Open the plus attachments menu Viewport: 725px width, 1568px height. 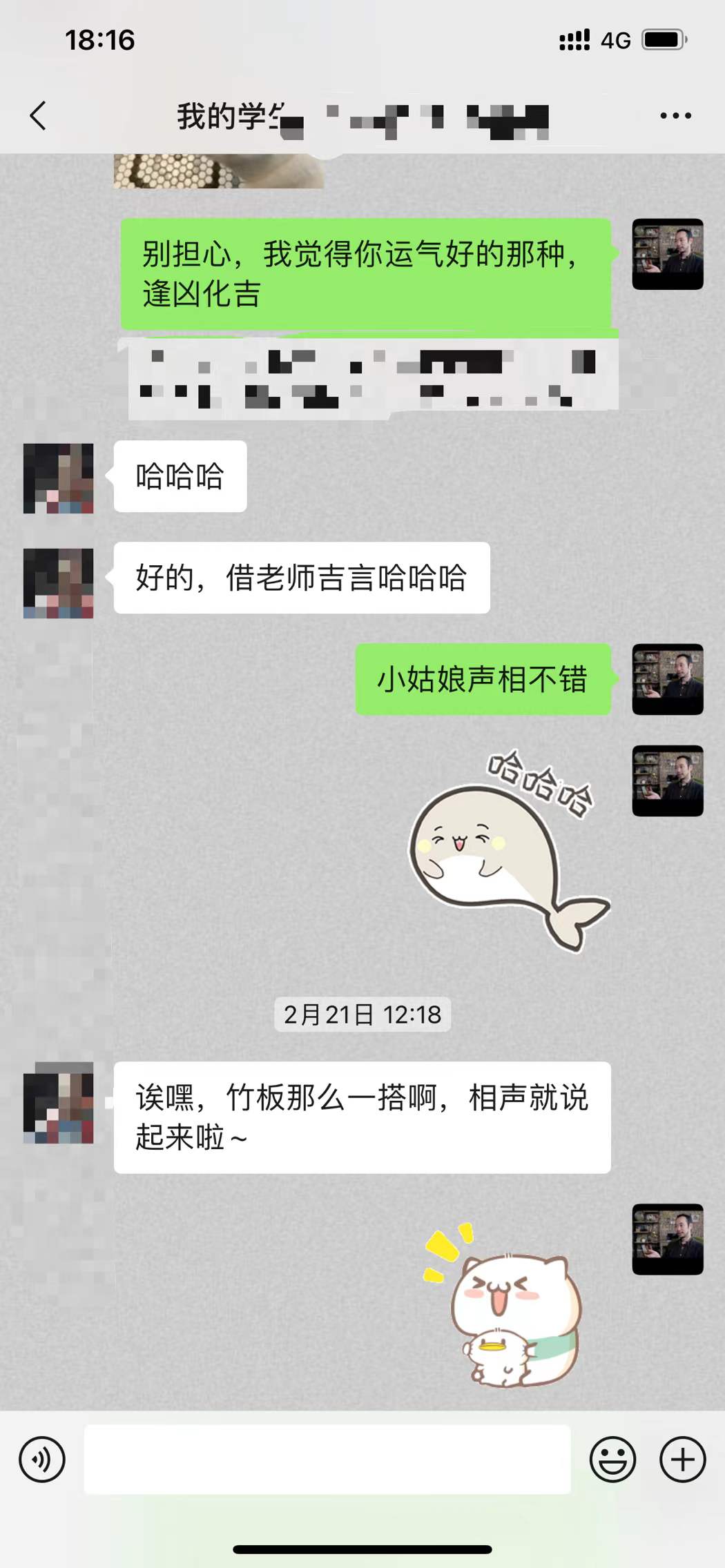pos(682,1460)
